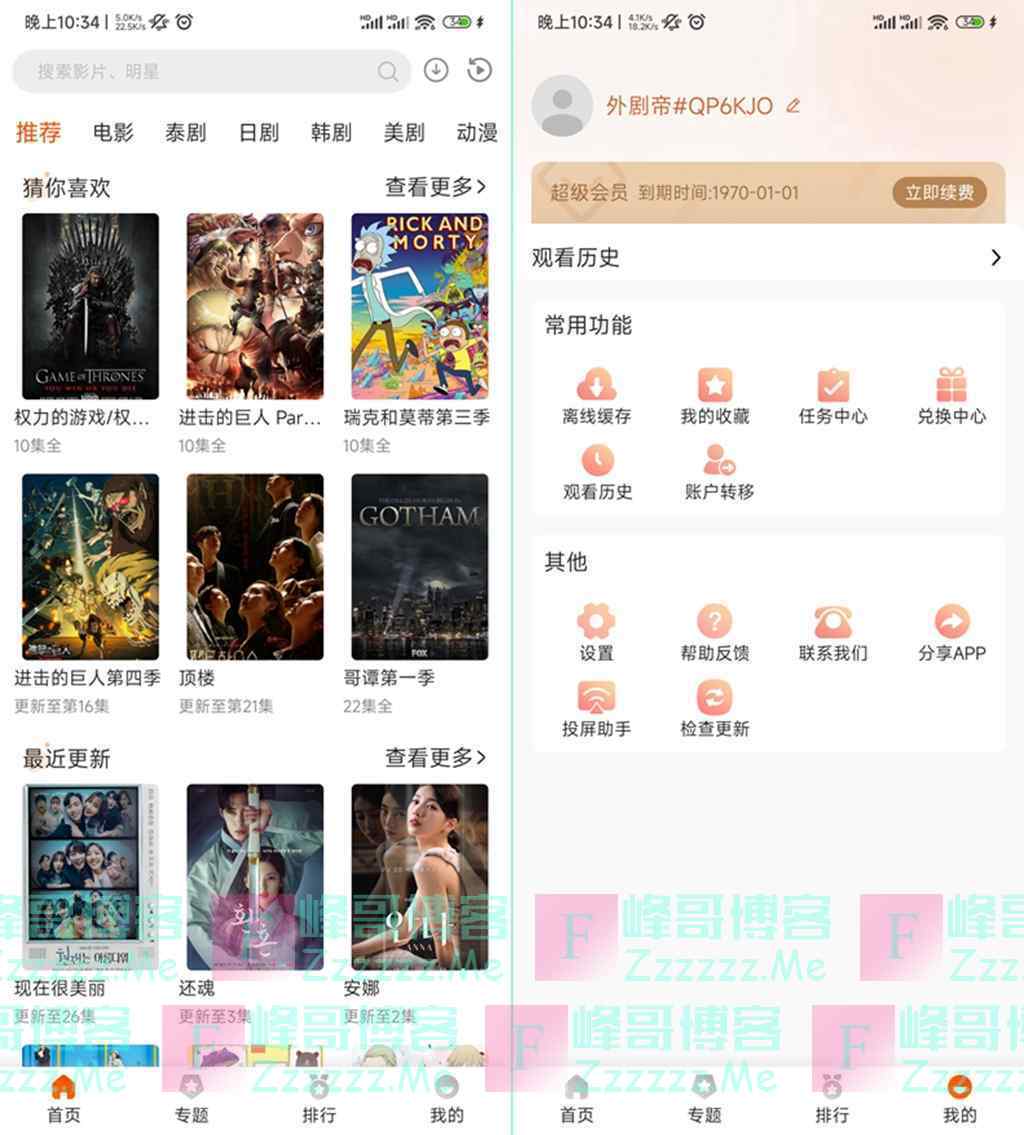Switch to the 韩剧 tab
Viewport: 1024px width, 1135px height.
coord(331,132)
